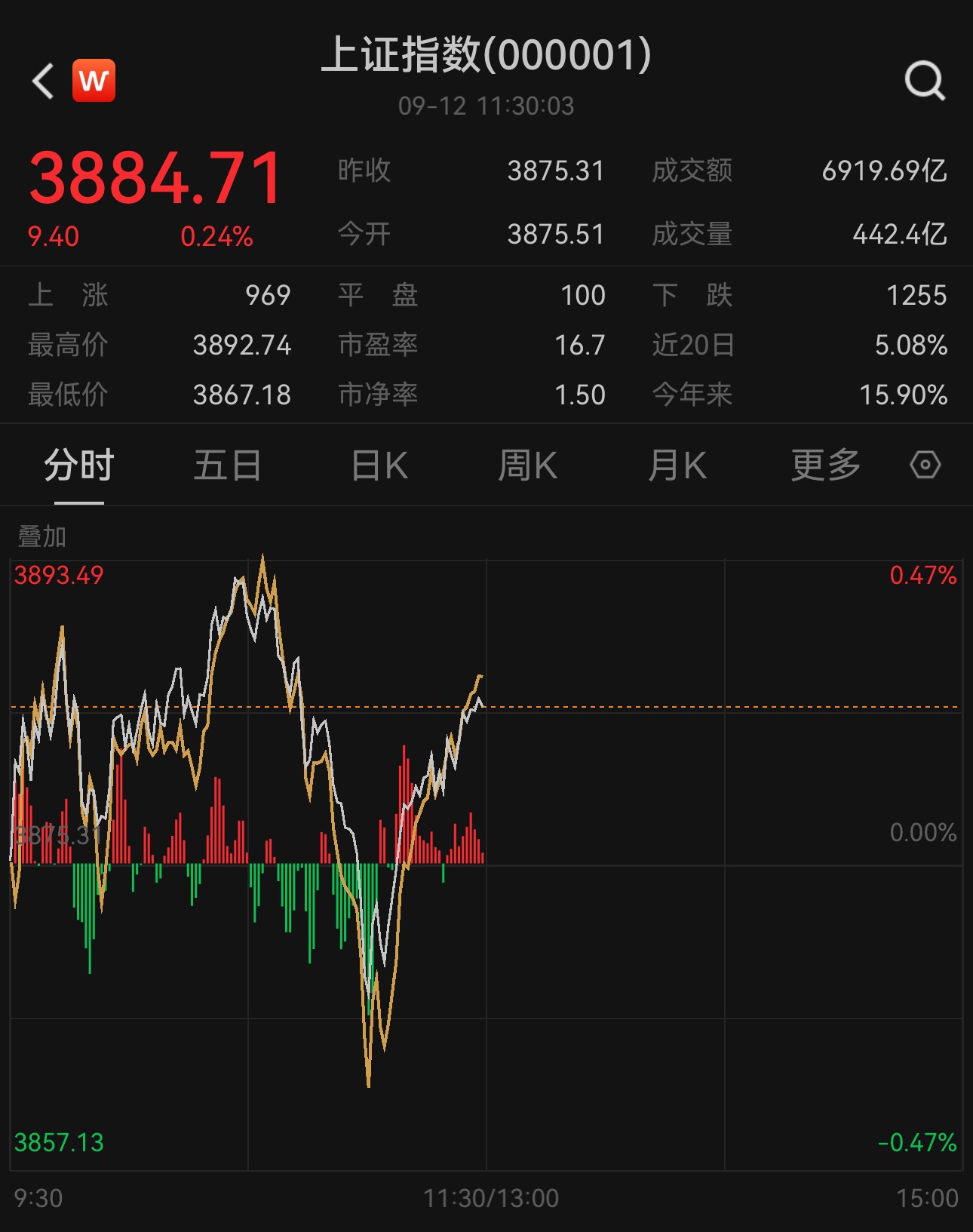Screen dimensions: 973x1232
Task: Switch to the 五日 five-day tab
Action: [x=227, y=465]
